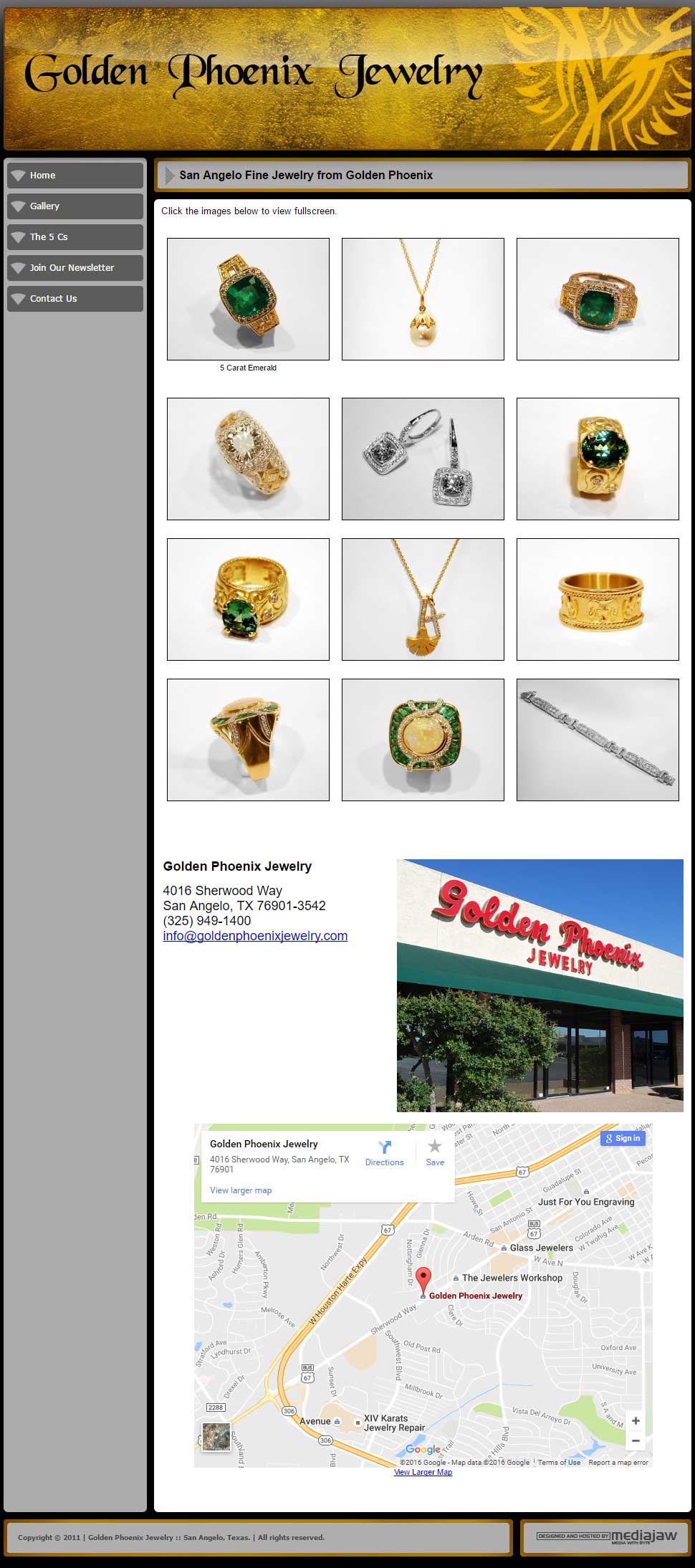Email info@goldenphoenixjewelry.com
The height and width of the screenshot is (1568, 695).
(x=255, y=936)
